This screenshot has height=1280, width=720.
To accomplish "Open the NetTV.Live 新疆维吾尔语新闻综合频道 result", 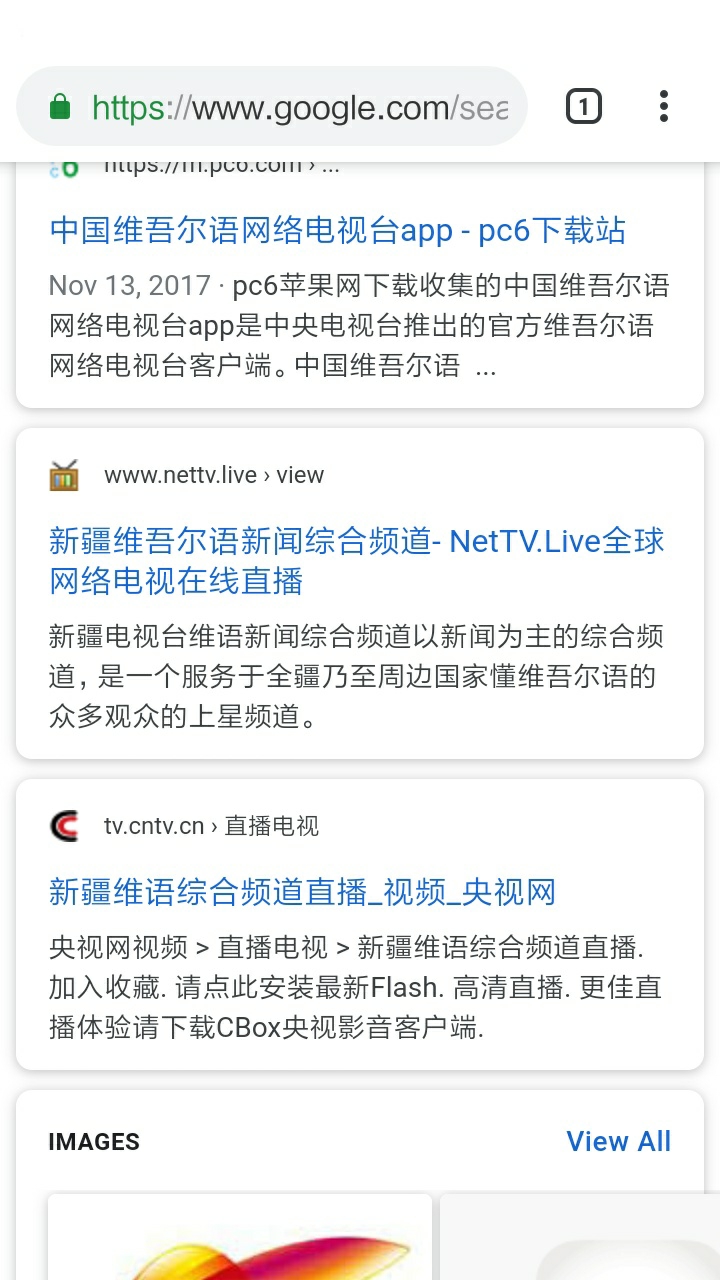I will (355, 561).
